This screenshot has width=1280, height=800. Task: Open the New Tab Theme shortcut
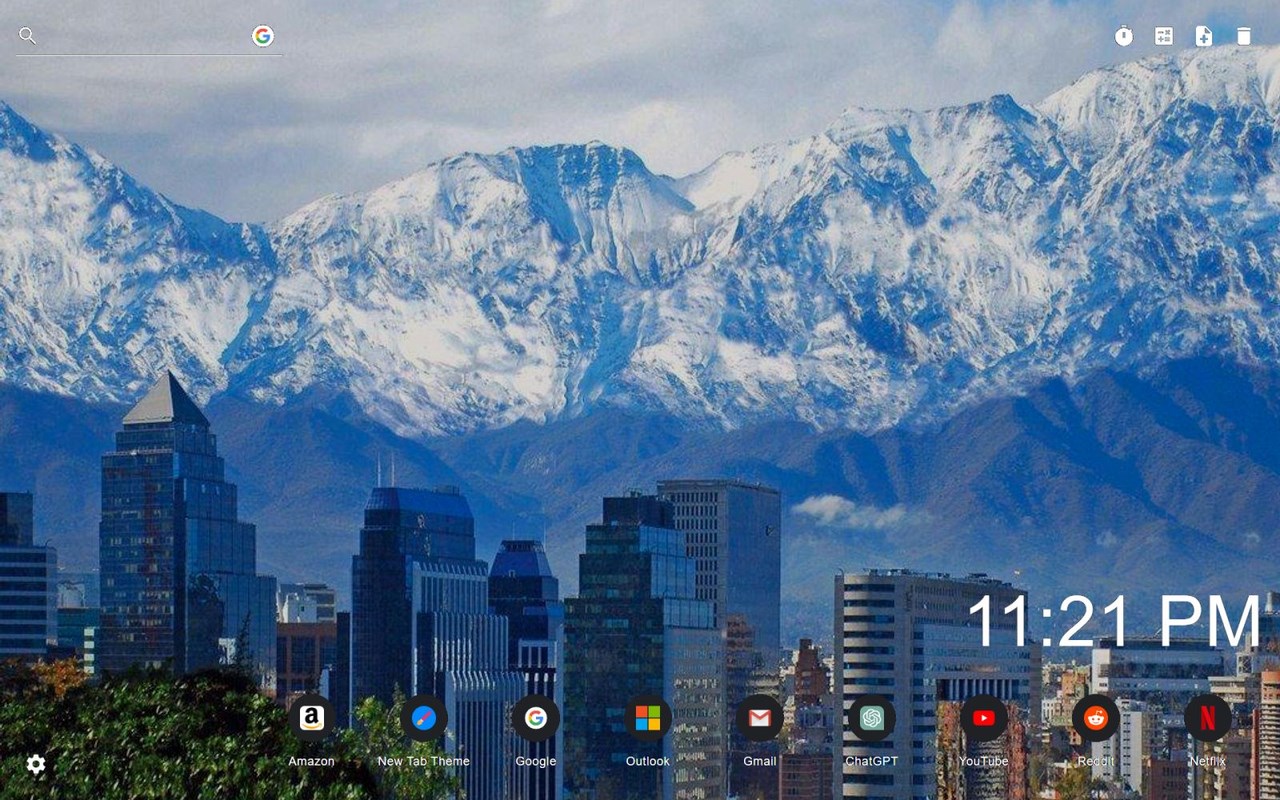tap(424, 719)
